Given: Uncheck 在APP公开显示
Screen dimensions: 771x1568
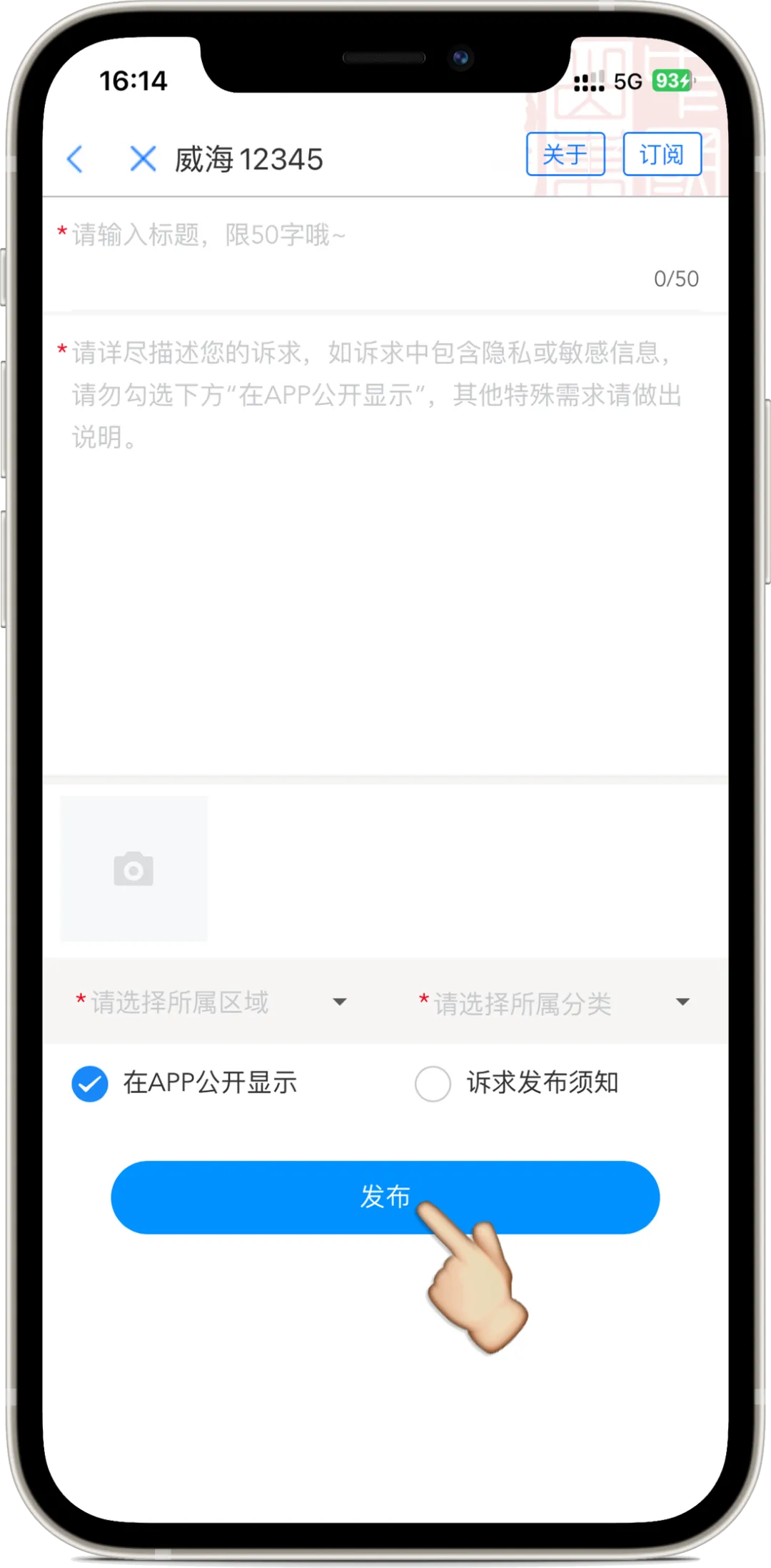Looking at the screenshot, I should coord(90,1084).
